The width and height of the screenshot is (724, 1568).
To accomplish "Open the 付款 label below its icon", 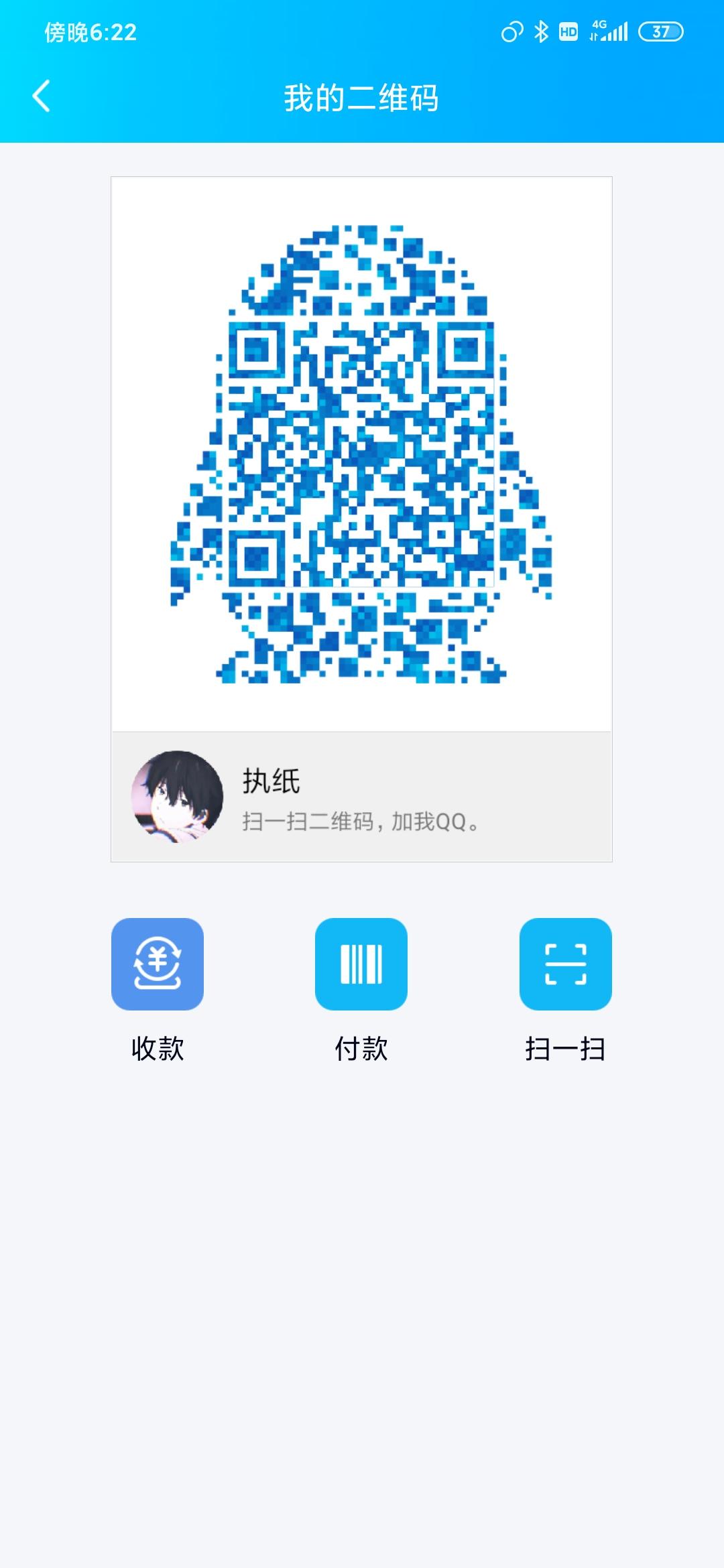I will coord(361,1049).
